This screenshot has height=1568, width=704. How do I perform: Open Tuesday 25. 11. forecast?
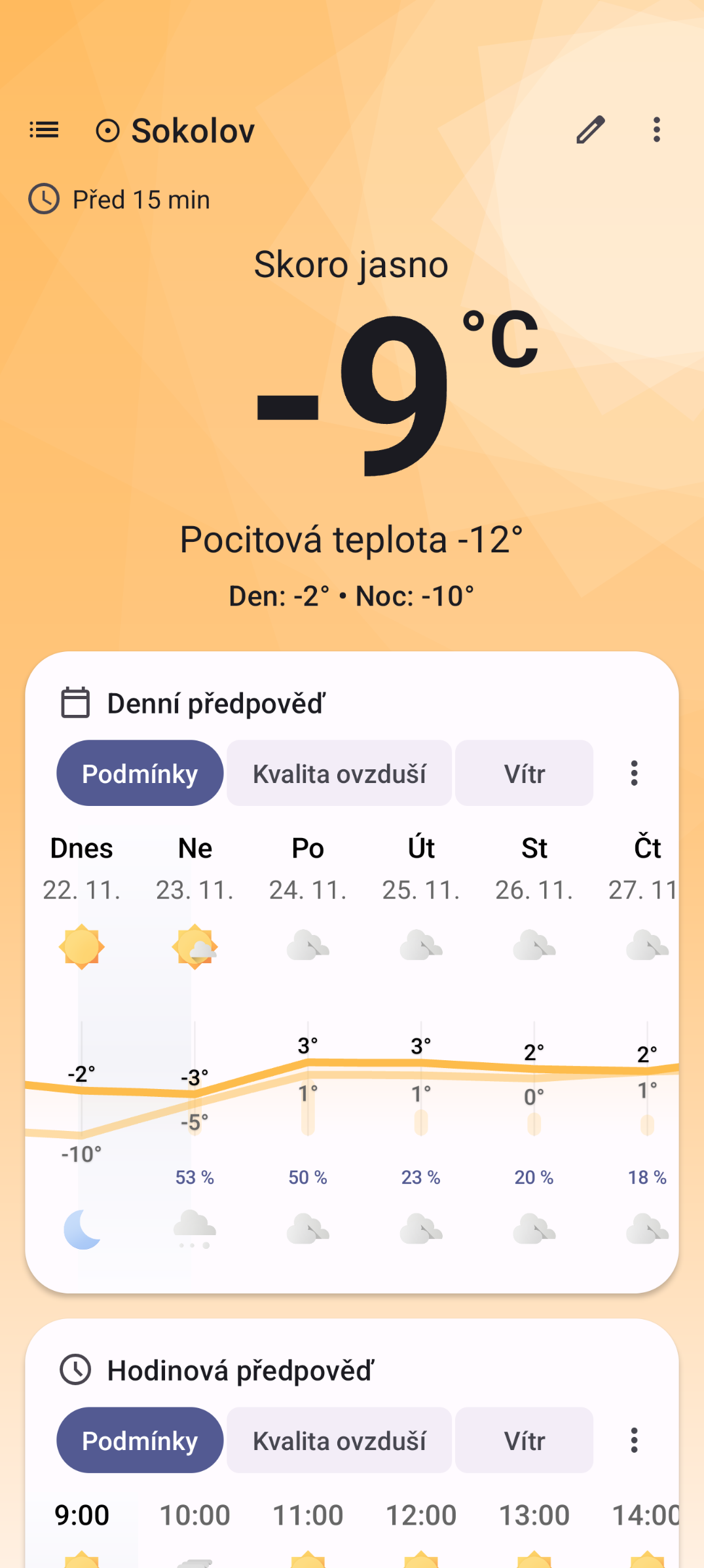coord(421,1048)
